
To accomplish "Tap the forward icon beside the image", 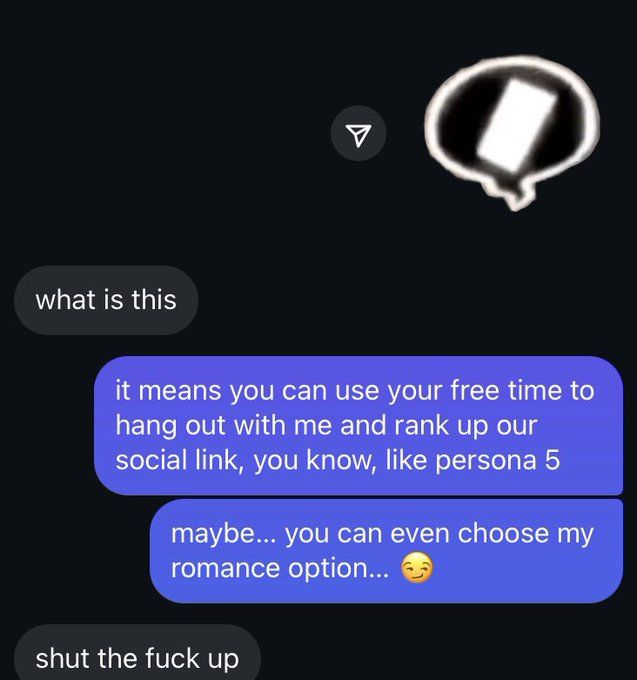I will click(358, 133).
